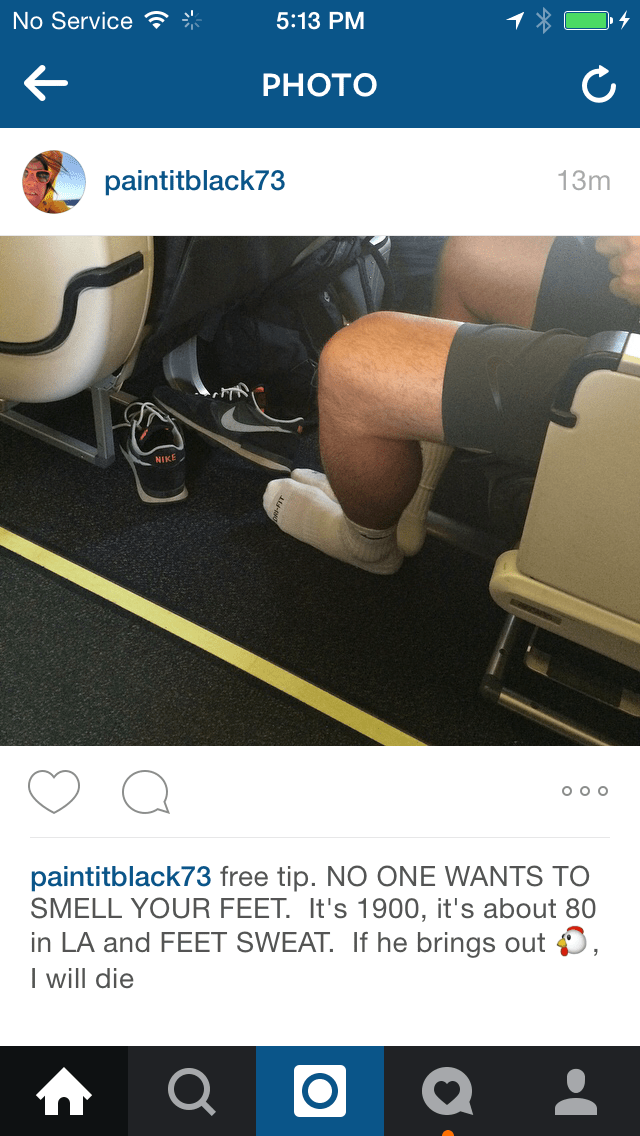Like this photo with the heart
This screenshot has width=640, height=1136.
(x=54, y=792)
